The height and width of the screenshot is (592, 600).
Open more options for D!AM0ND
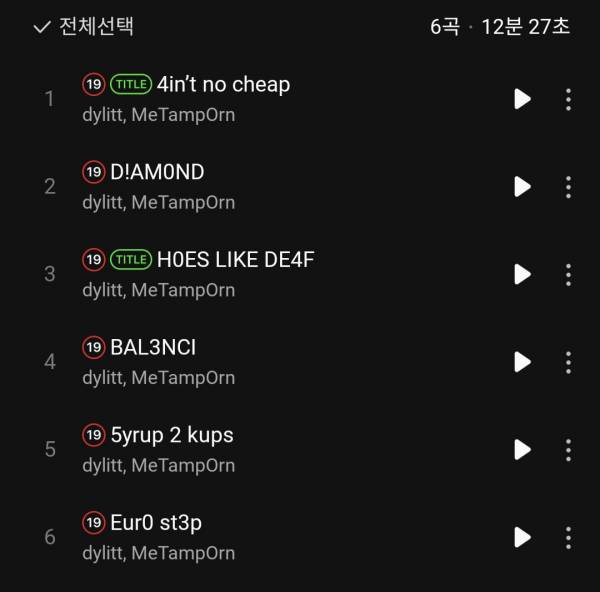pyautogui.click(x=568, y=187)
